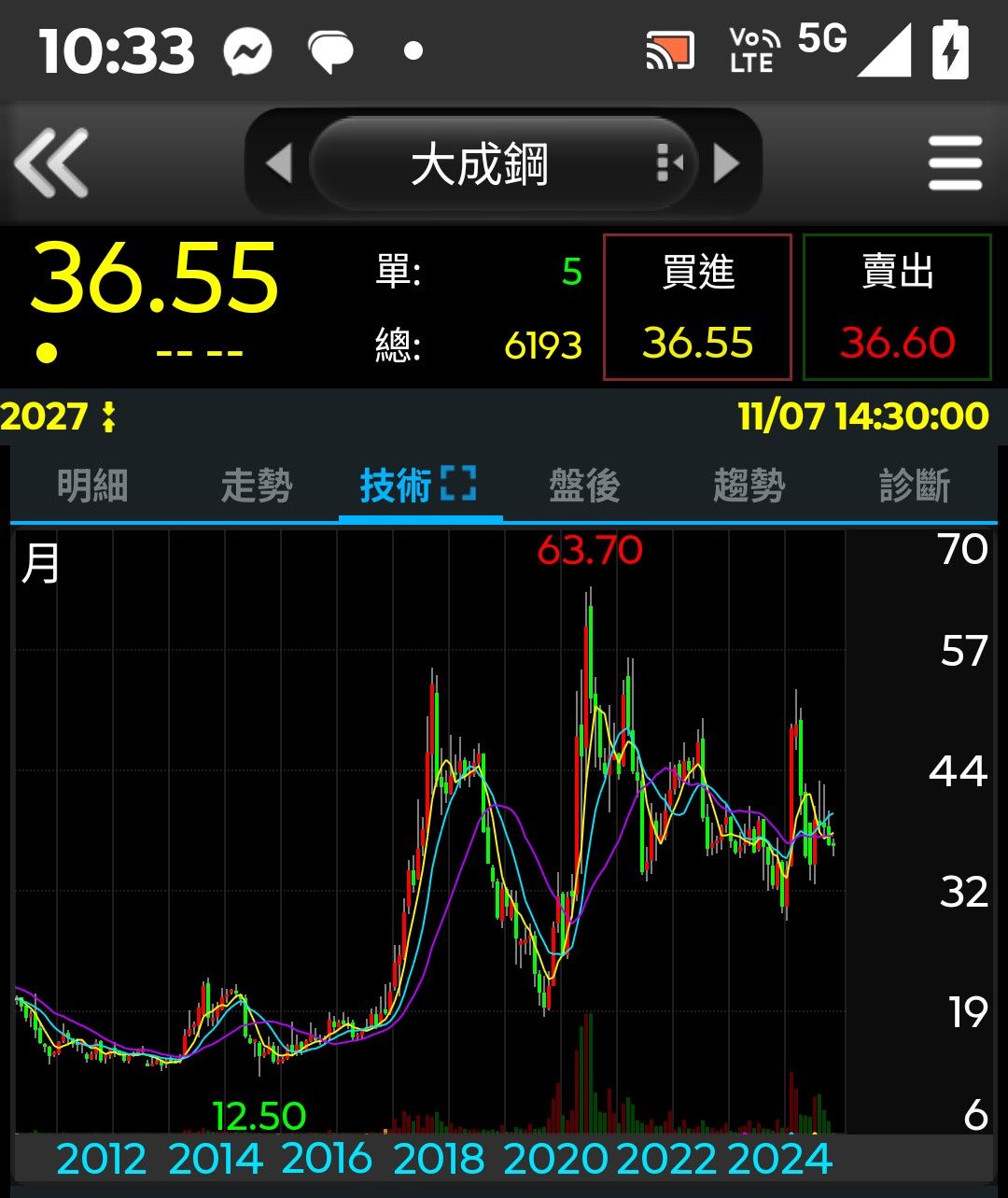Switch to the 明細 tab
The width and height of the screenshot is (1008, 1198).
[x=91, y=486]
